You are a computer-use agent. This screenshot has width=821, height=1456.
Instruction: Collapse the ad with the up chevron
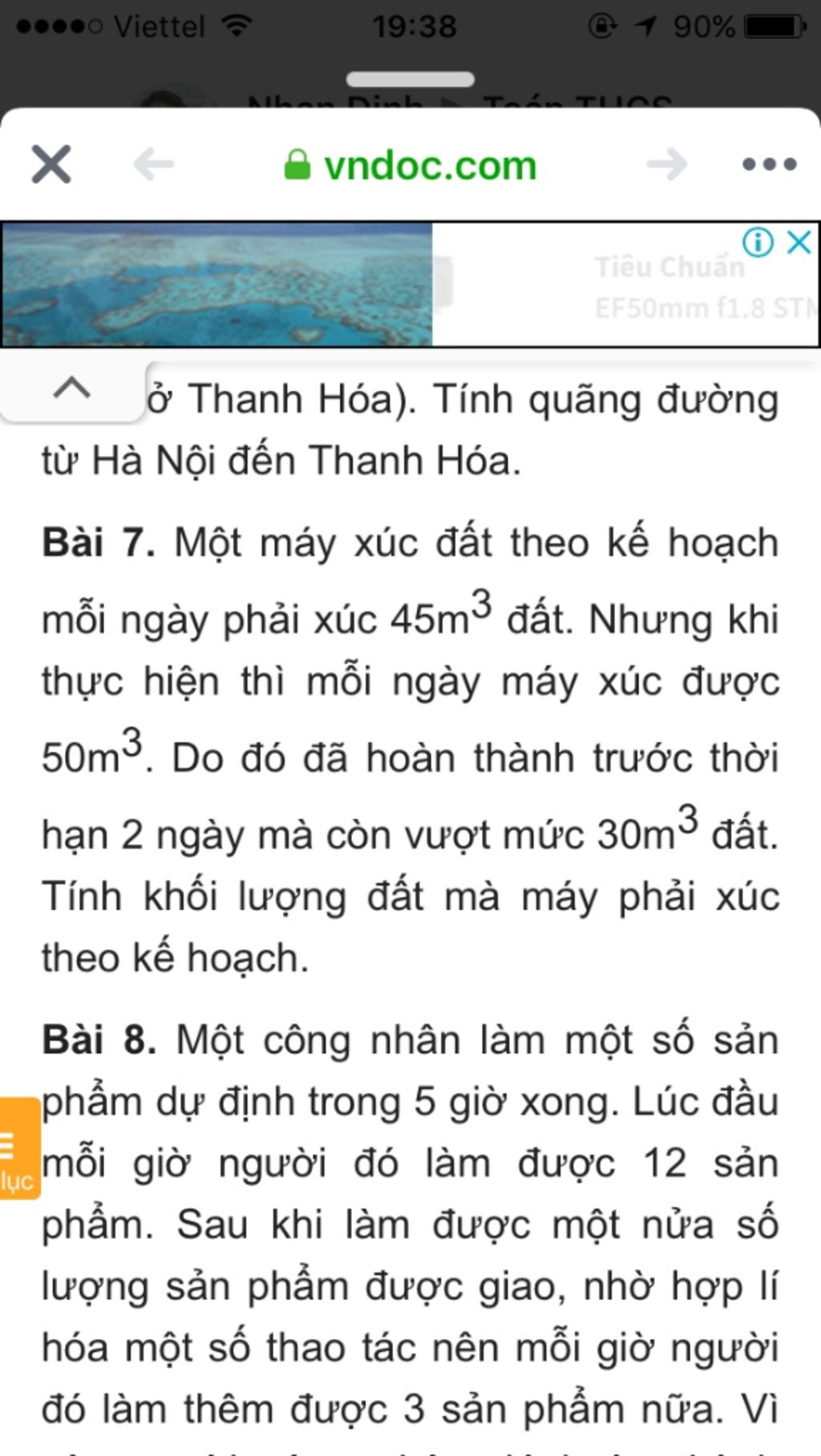point(72,389)
